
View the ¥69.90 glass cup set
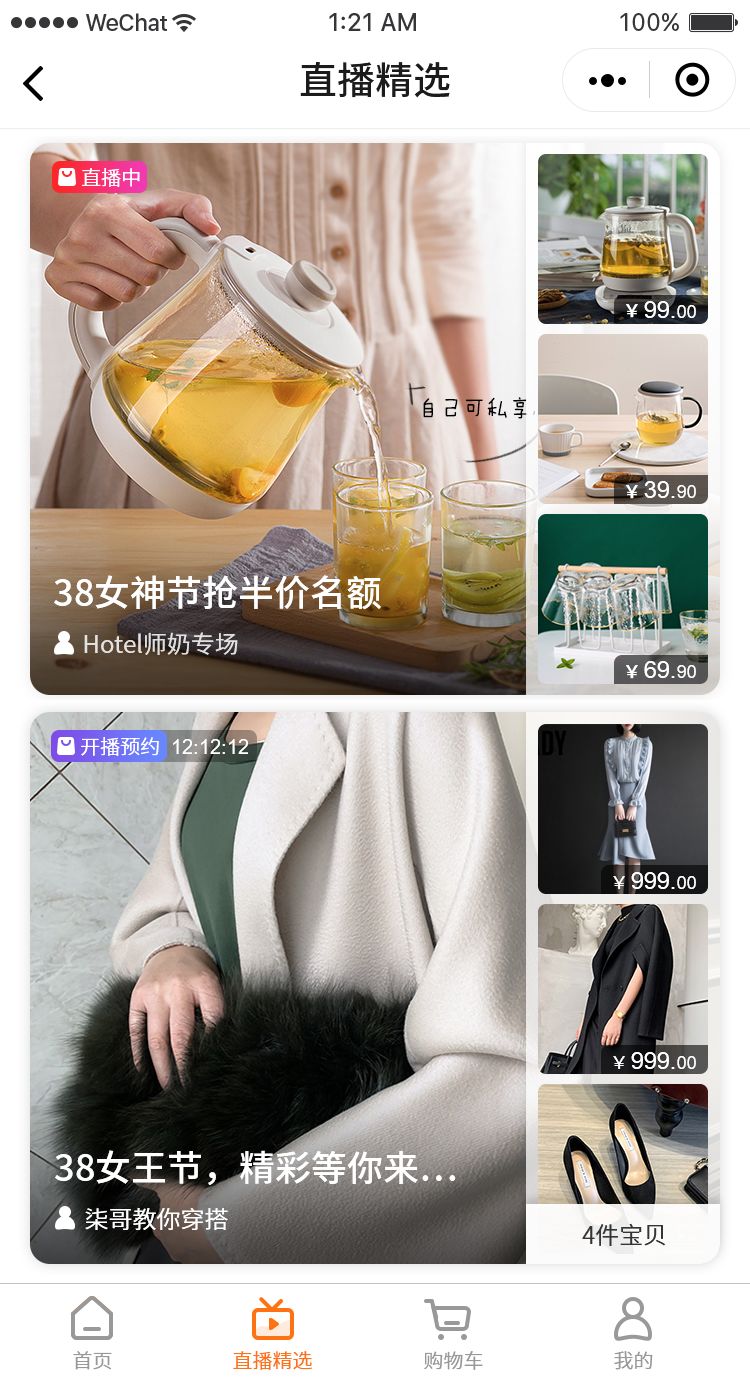click(x=622, y=598)
